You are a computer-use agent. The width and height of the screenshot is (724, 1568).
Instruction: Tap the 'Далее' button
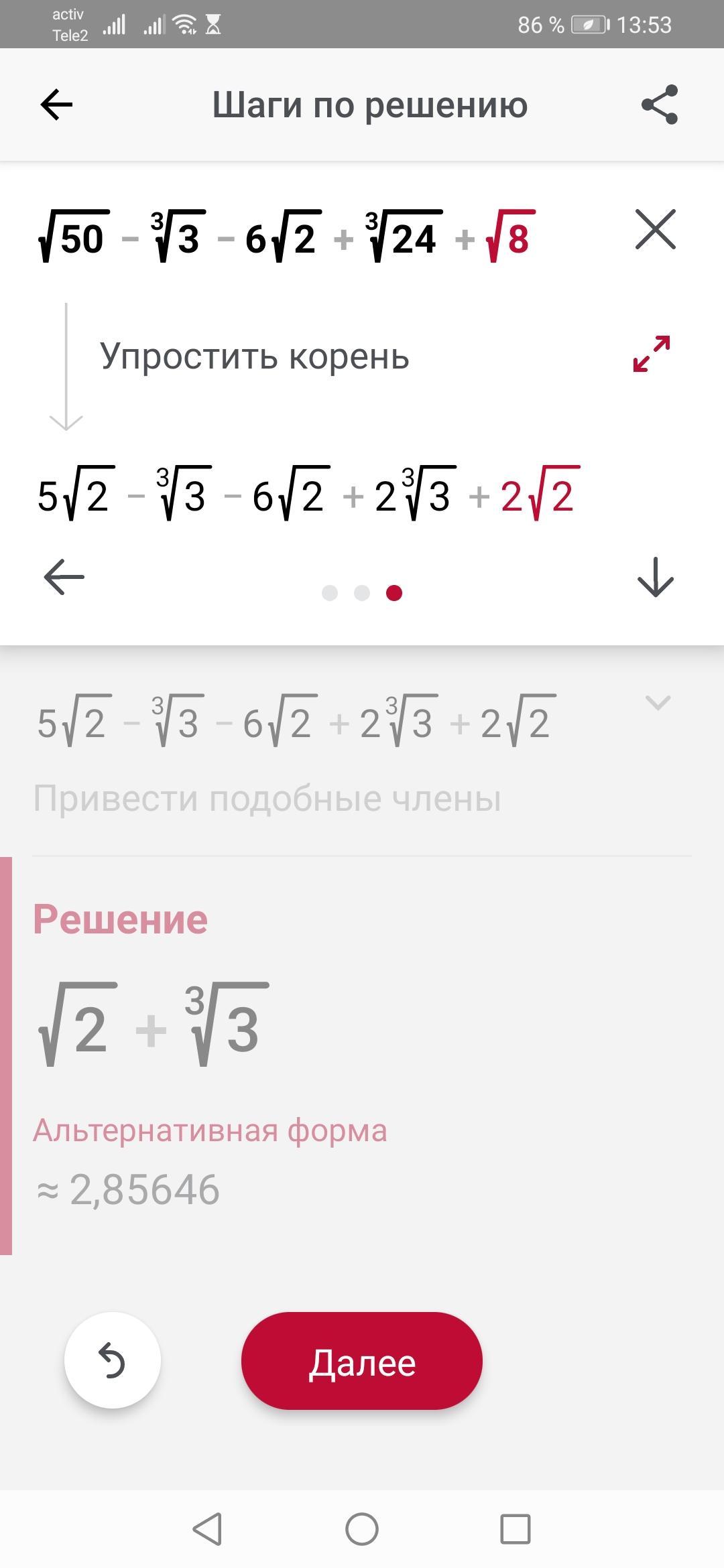tap(362, 1361)
